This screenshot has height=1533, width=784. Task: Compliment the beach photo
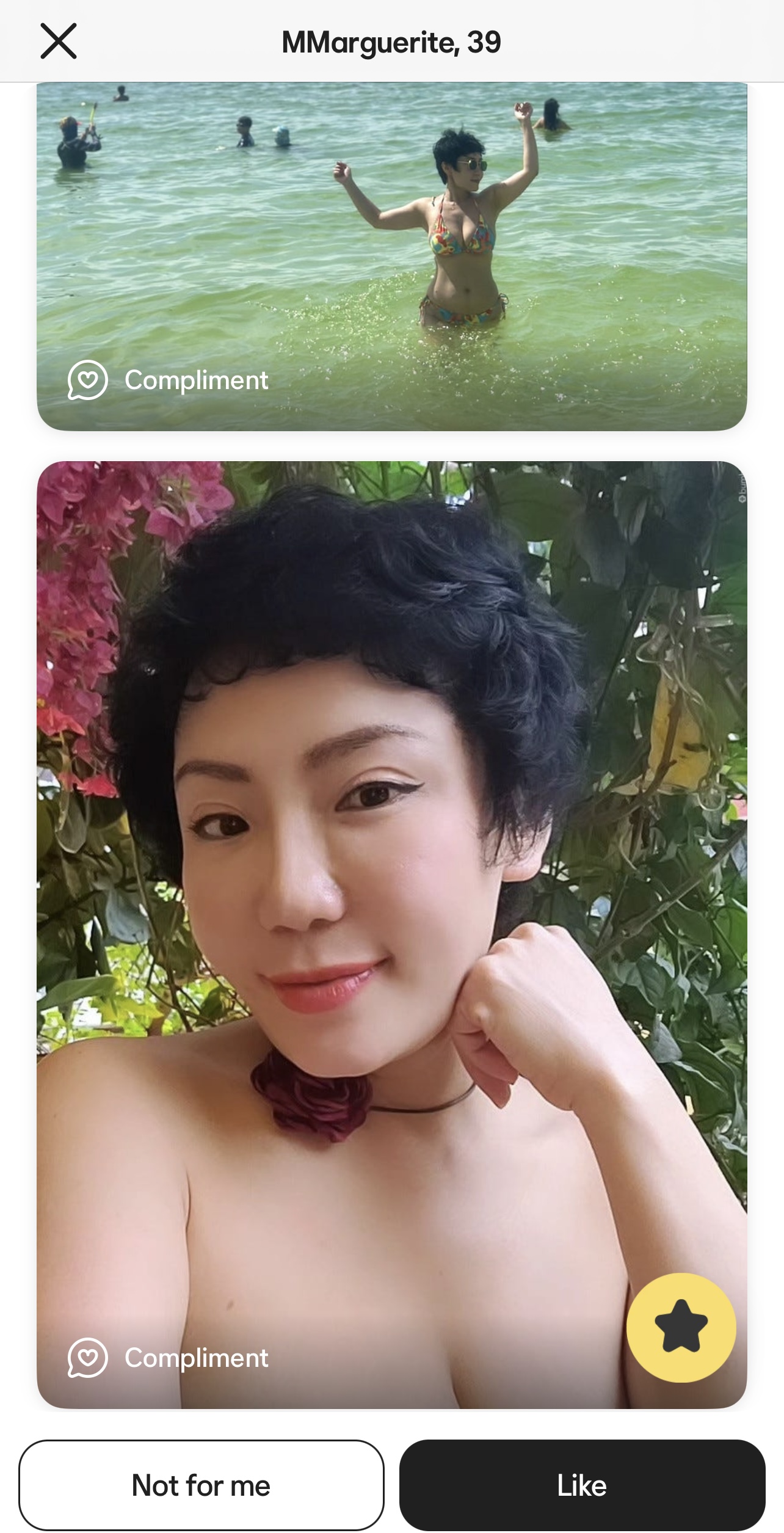pyautogui.click(x=168, y=380)
